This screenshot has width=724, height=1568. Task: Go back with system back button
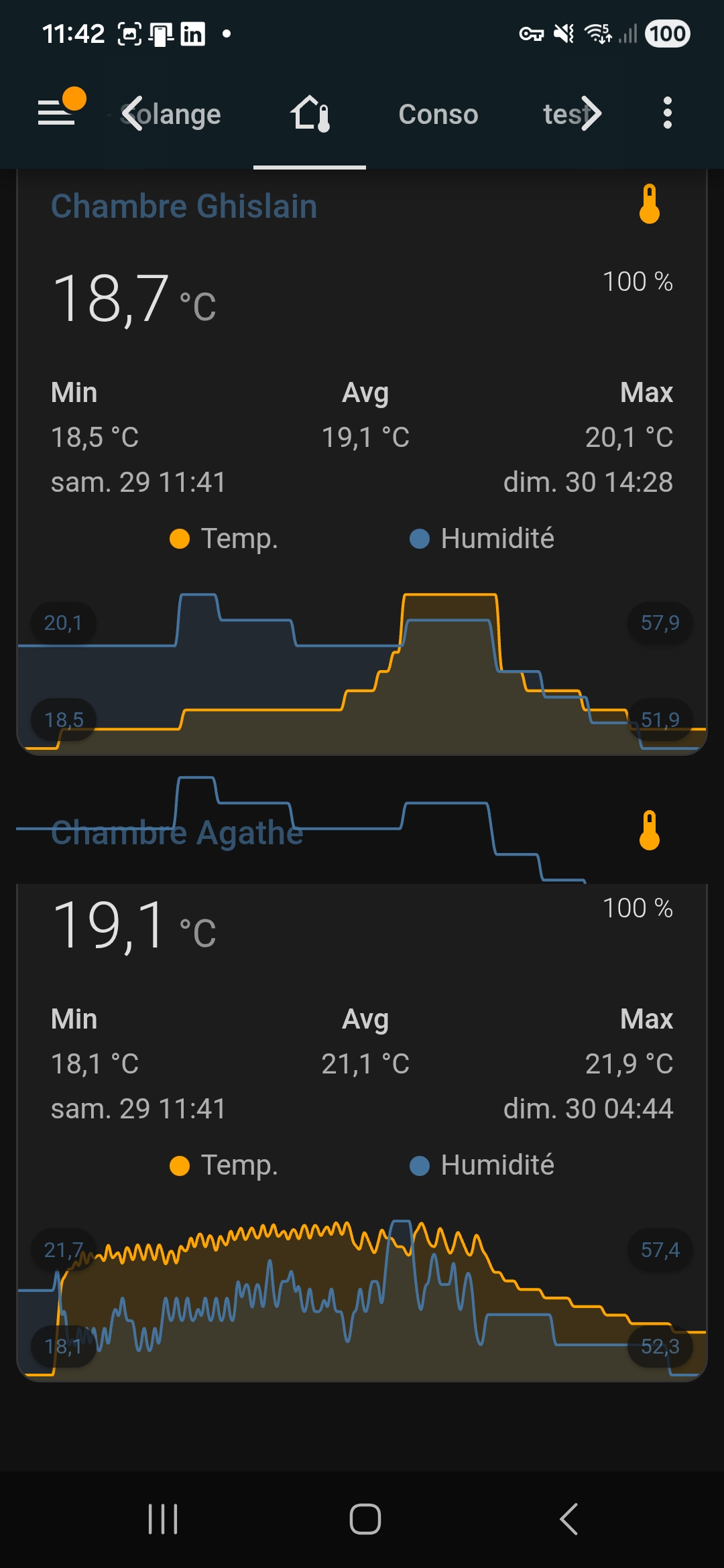tap(568, 1518)
